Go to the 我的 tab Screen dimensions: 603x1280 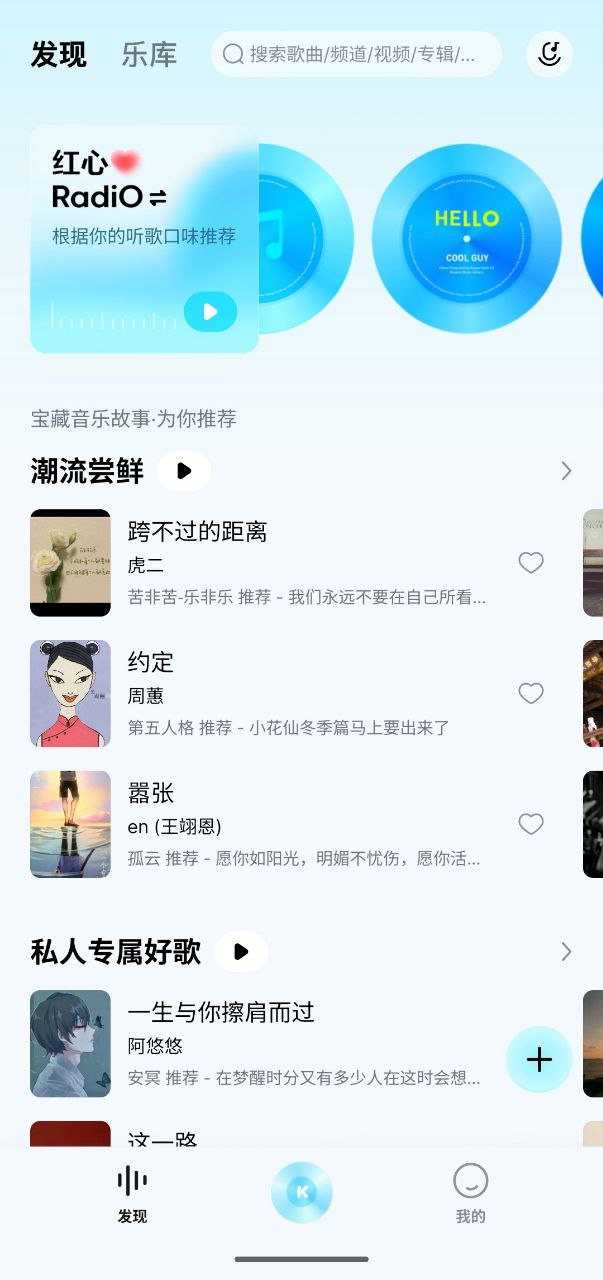click(x=470, y=1193)
